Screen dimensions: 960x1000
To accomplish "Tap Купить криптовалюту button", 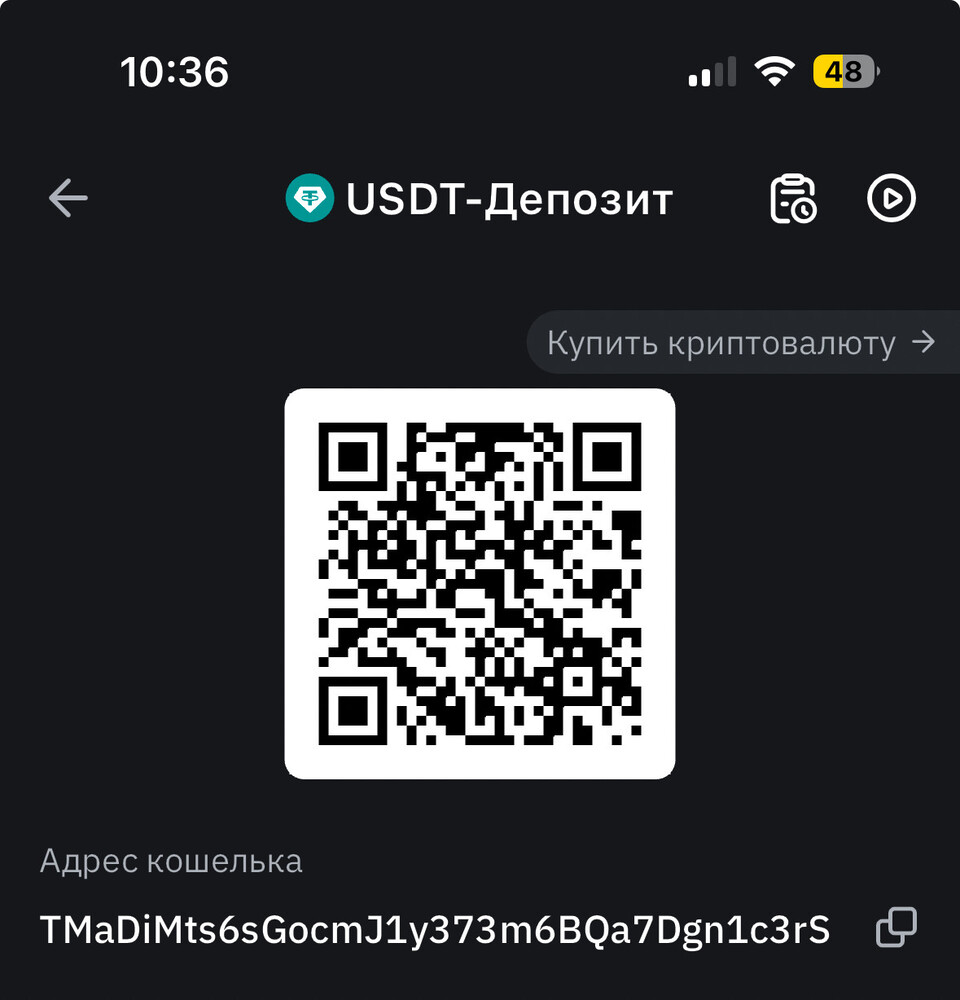I will (741, 343).
